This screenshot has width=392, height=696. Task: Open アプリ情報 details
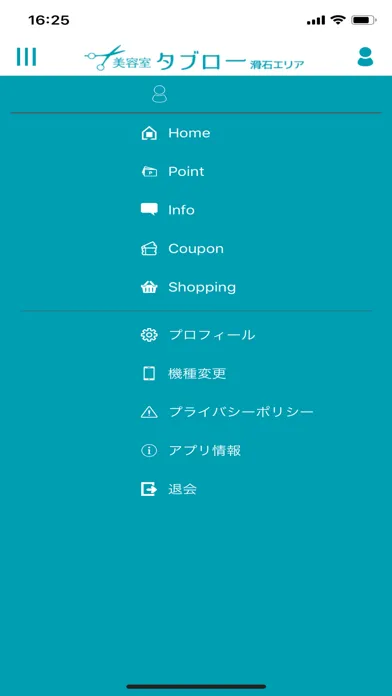click(190, 451)
